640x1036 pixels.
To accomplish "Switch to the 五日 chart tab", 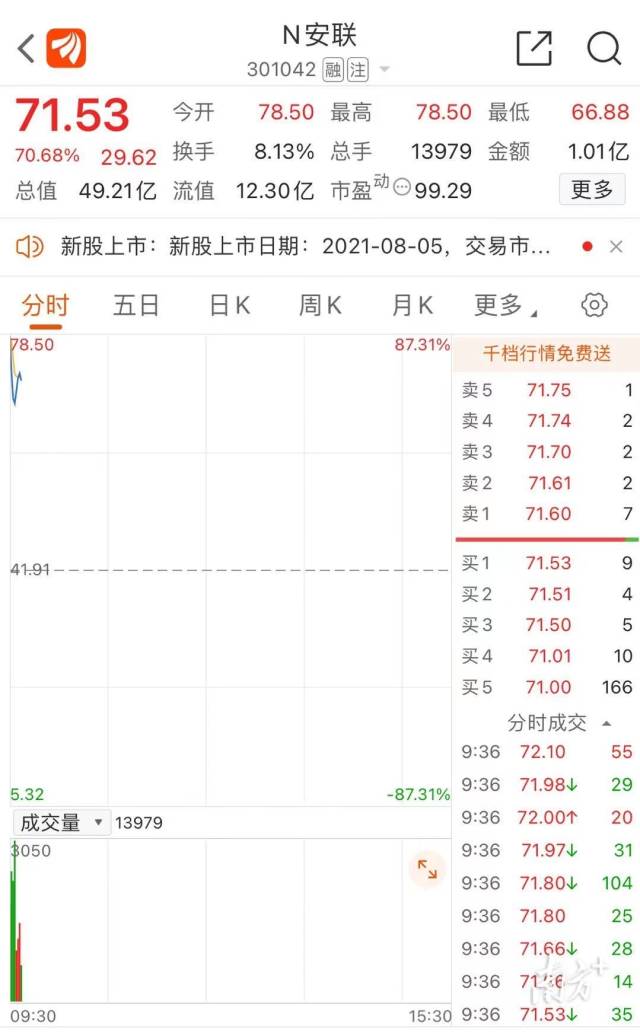I will coord(136,306).
